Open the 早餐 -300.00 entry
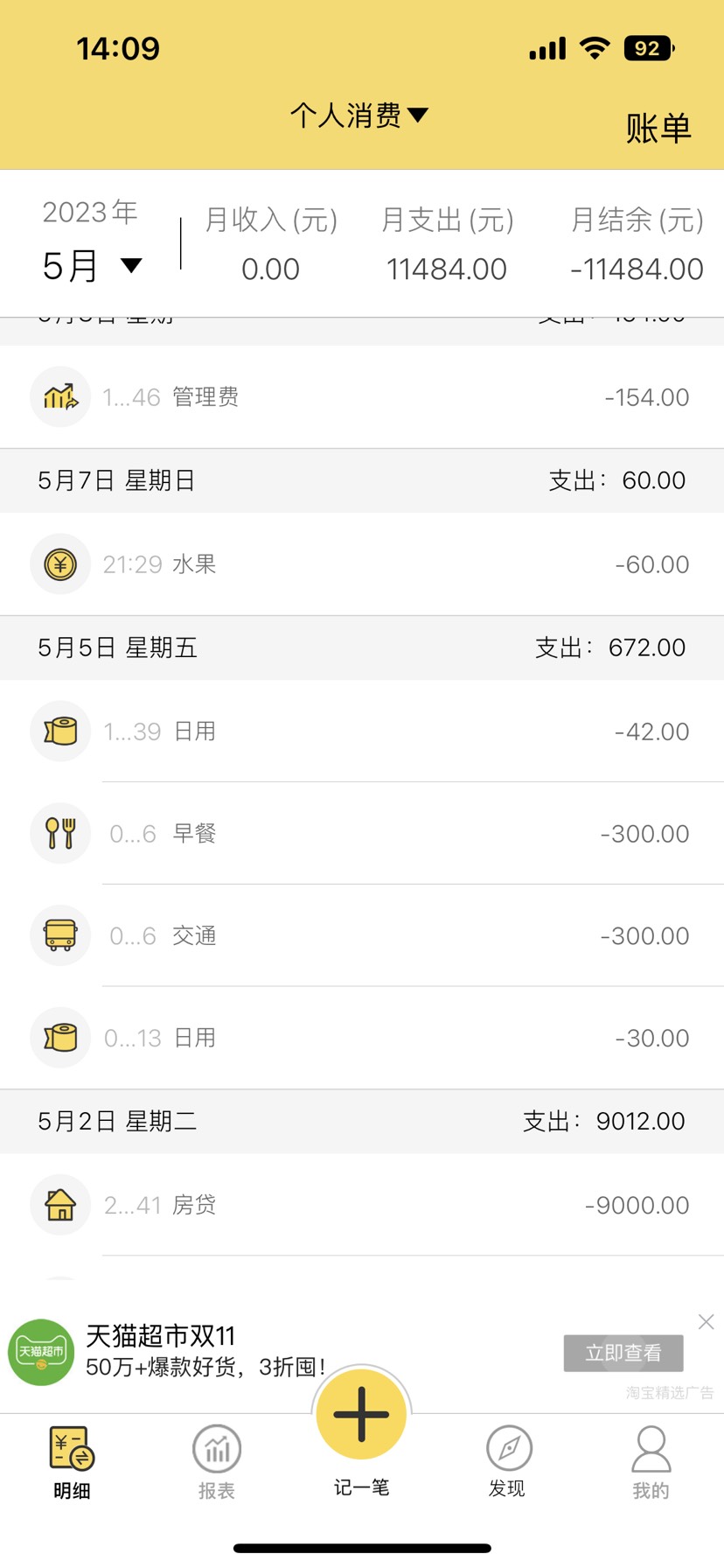724x1568 pixels. coord(362,834)
